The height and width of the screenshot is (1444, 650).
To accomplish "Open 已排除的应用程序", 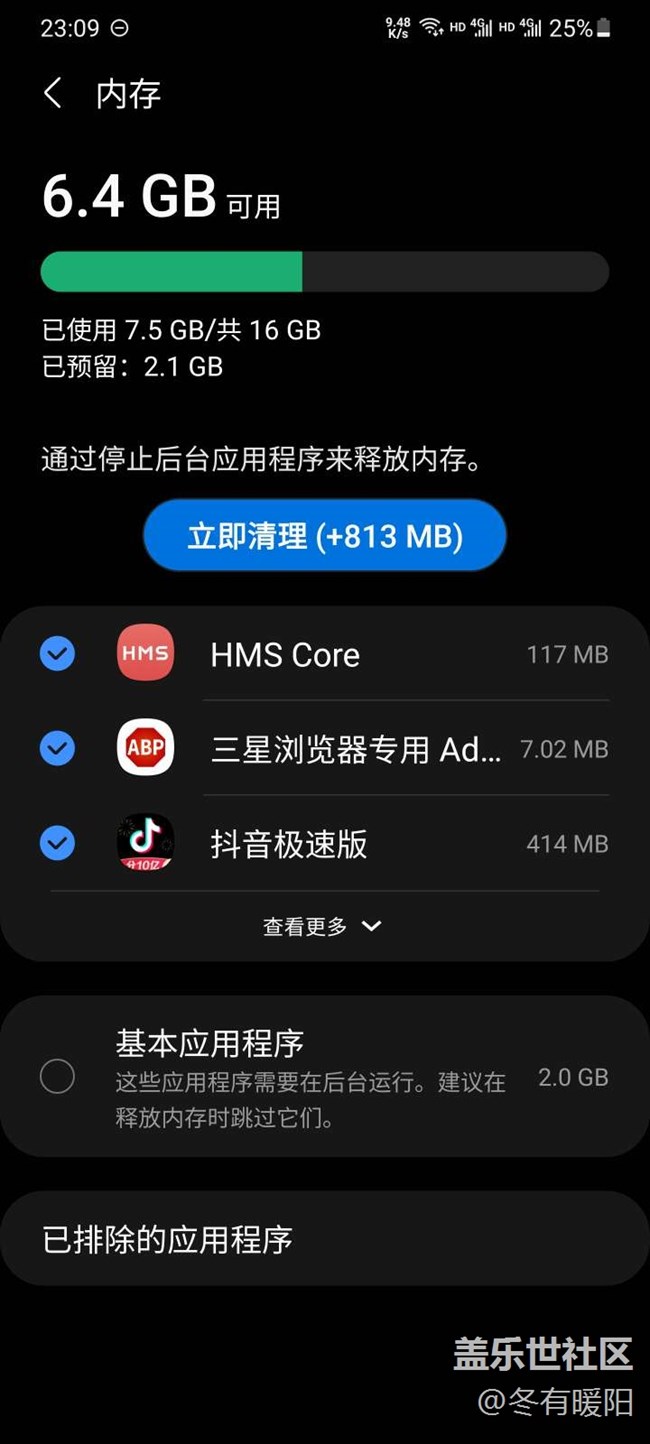I will point(325,1240).
